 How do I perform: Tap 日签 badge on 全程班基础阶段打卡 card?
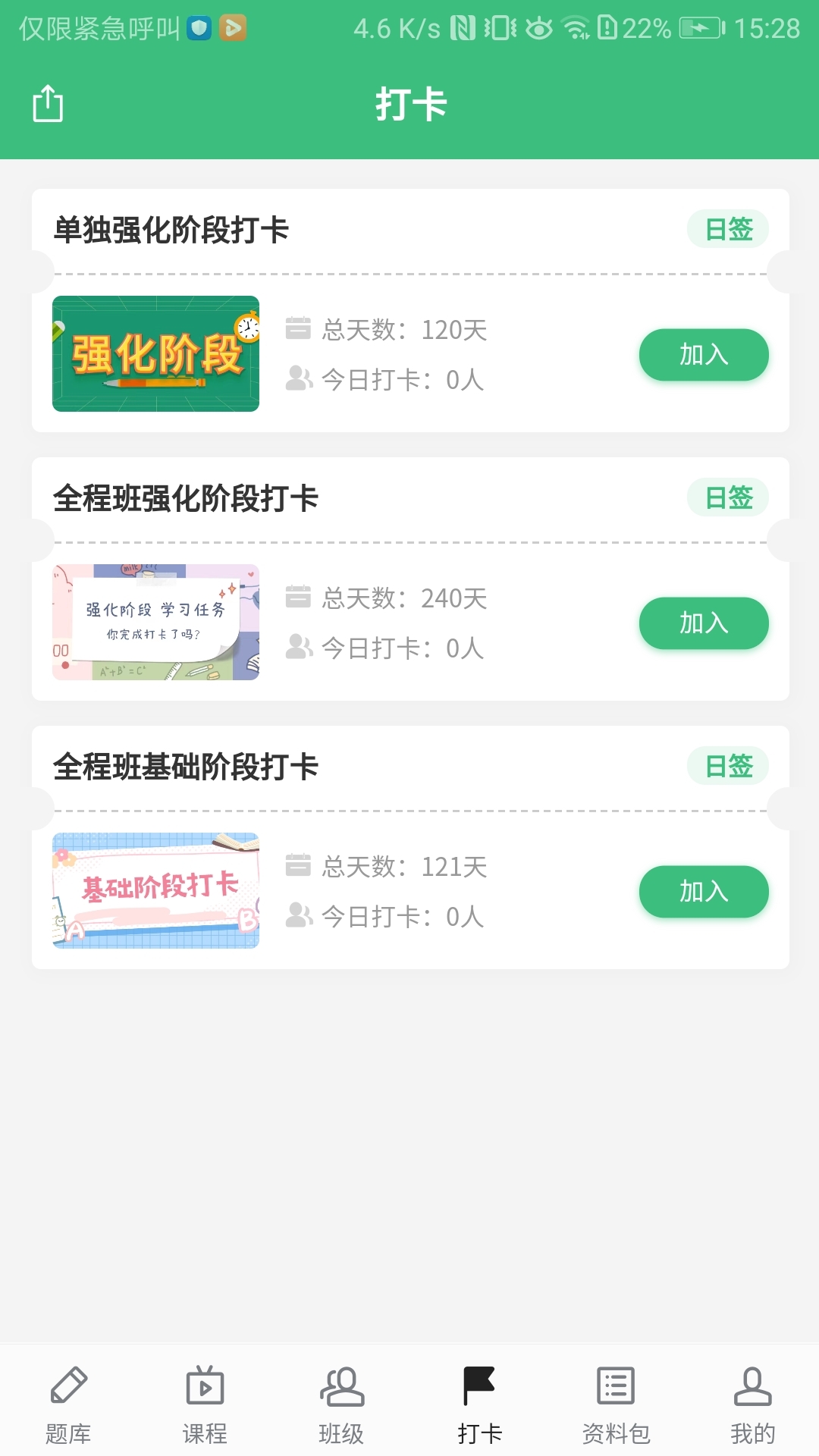coord(727,766)
